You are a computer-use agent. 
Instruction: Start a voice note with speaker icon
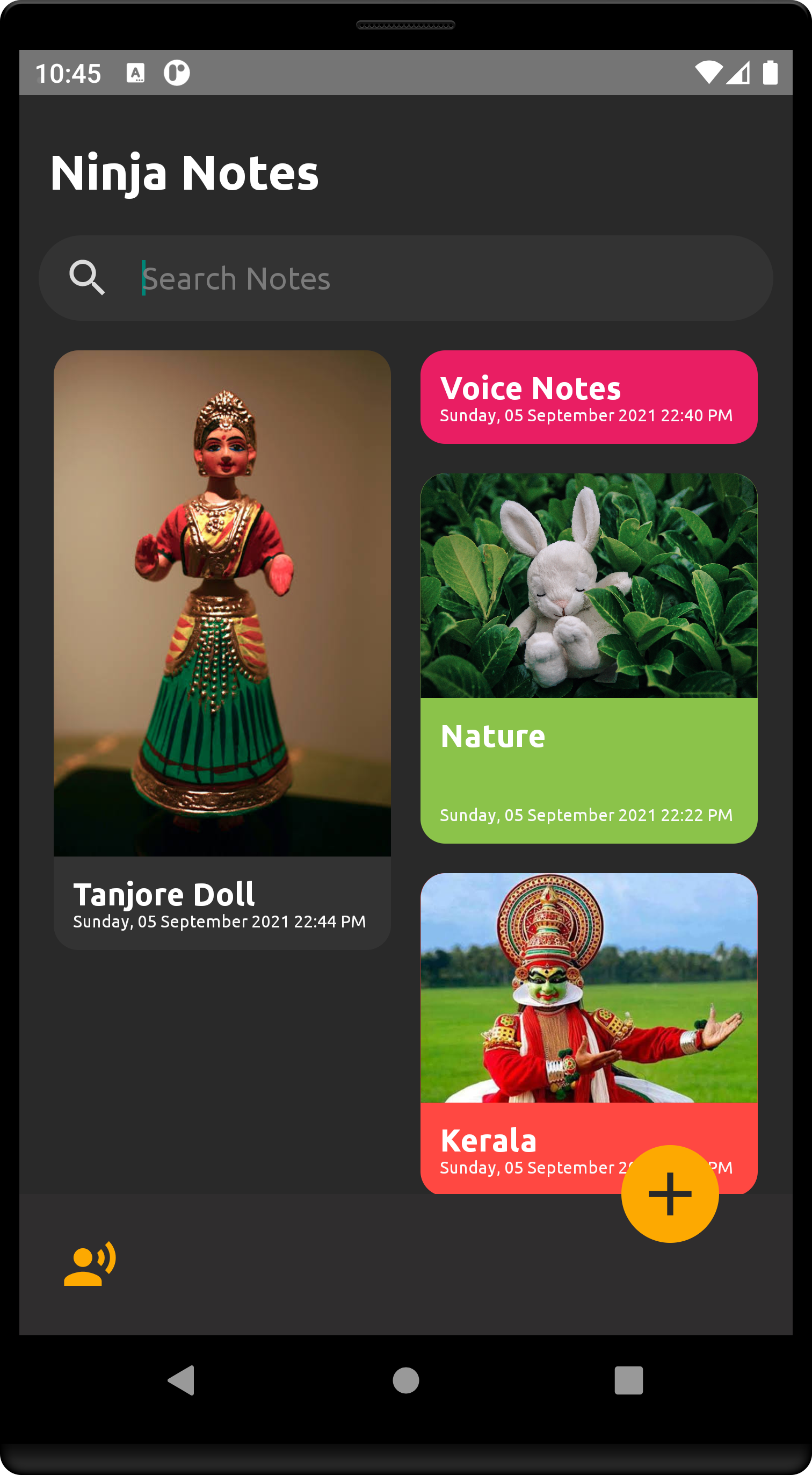pyautogui.click(x=90, y=1264)
